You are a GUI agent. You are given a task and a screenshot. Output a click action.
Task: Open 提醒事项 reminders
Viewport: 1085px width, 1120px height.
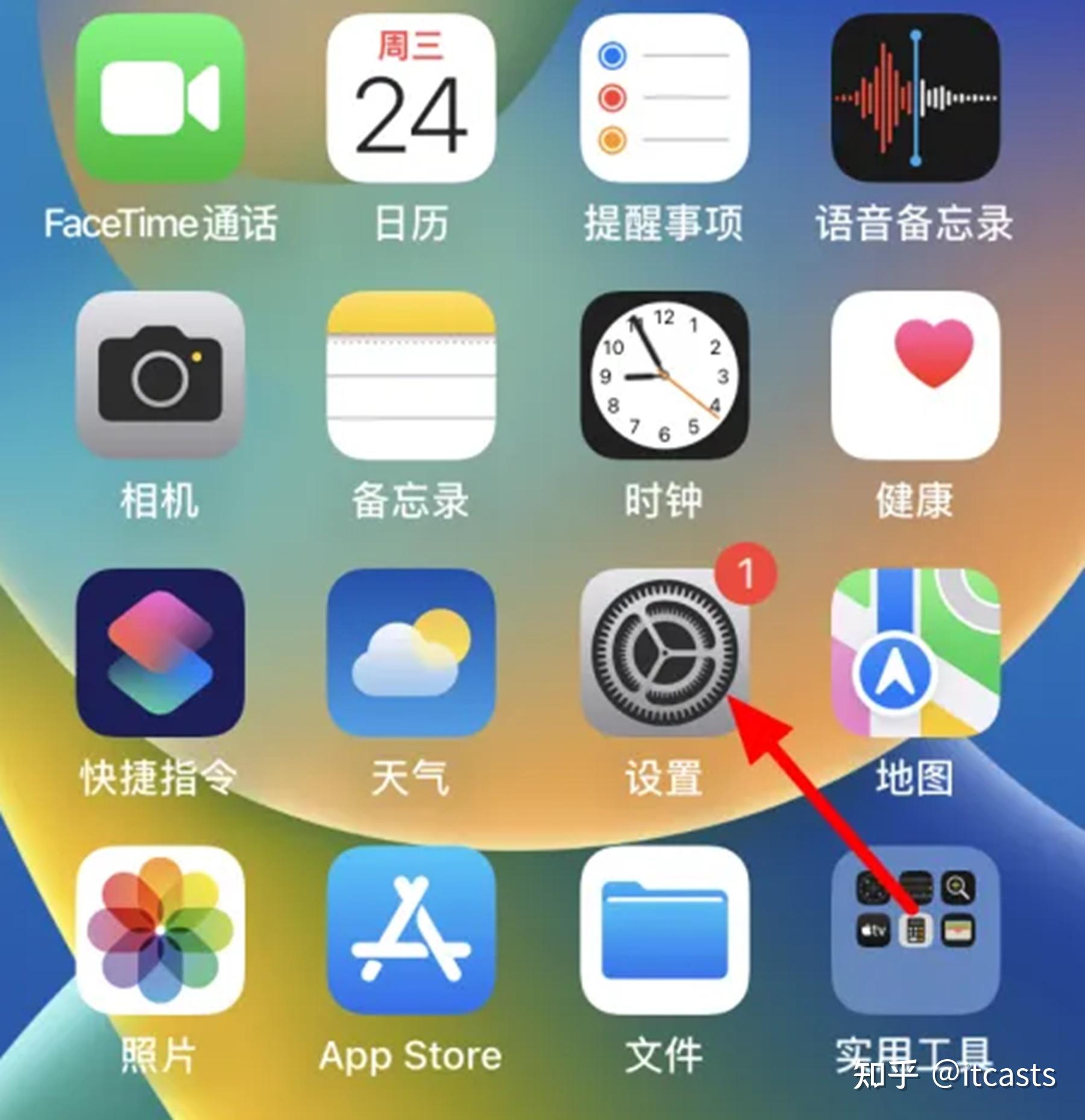pyautogui.click(x=664, y=98)
